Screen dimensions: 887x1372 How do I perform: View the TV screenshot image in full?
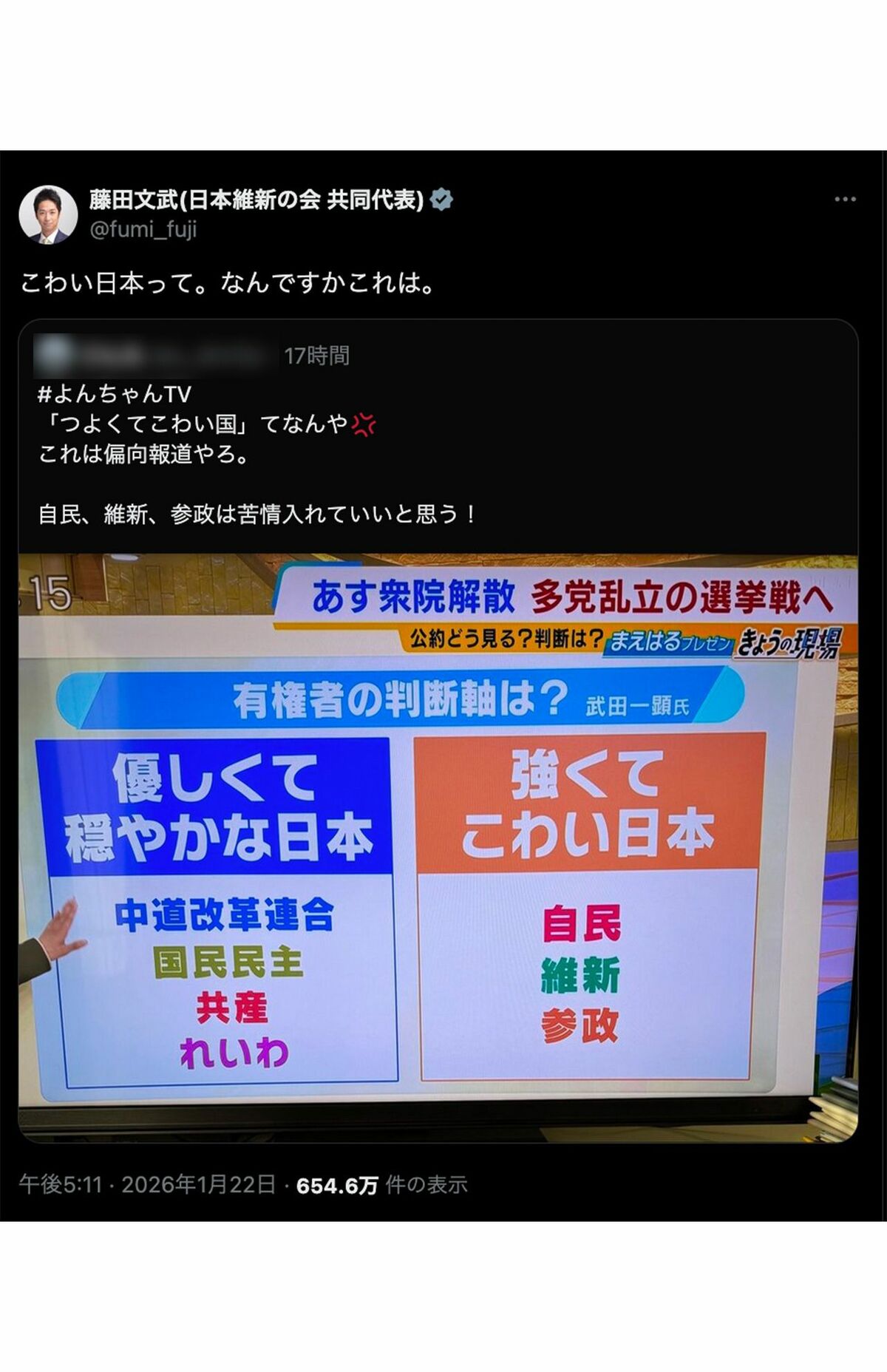438,846
